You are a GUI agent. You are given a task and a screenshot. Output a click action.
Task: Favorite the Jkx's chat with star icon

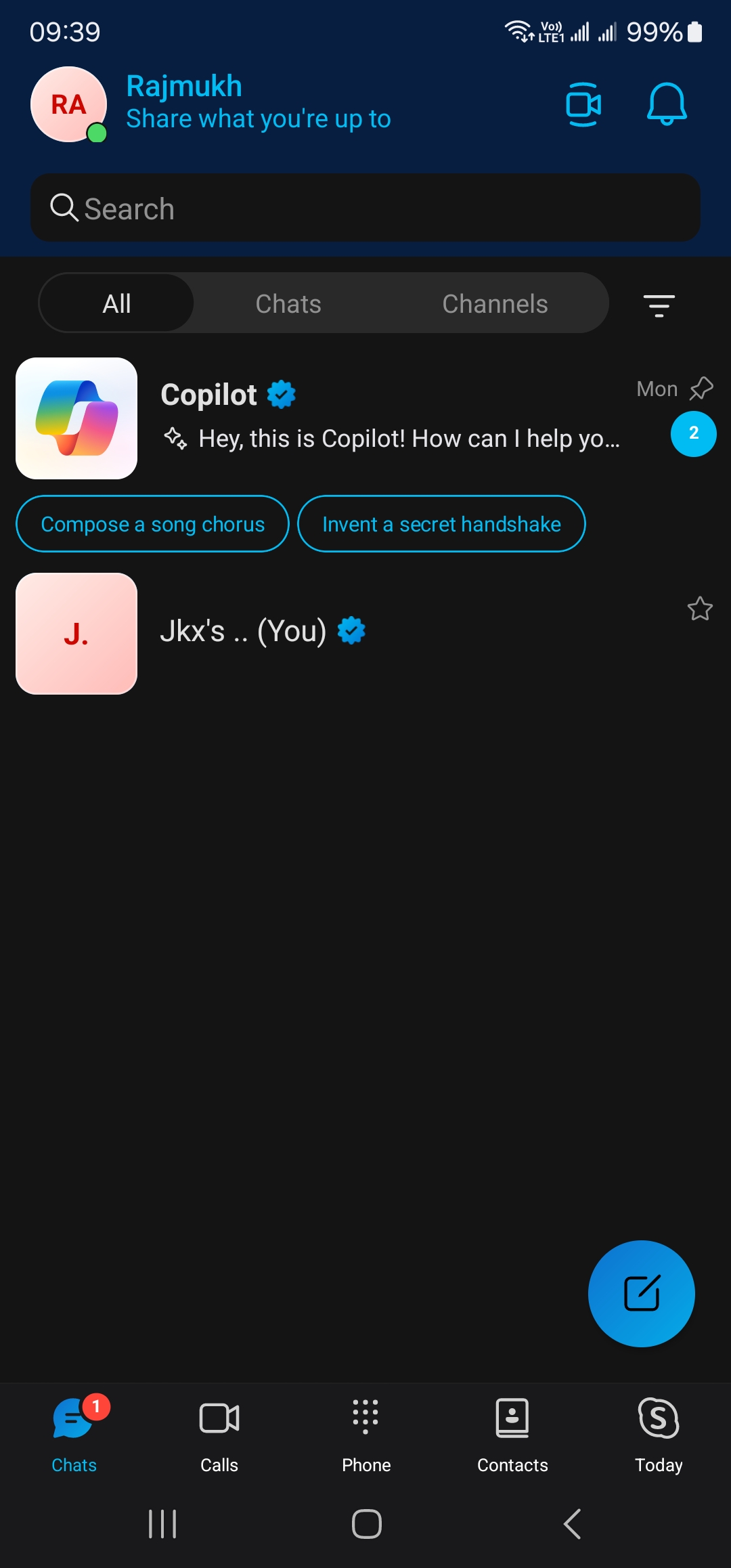(x=700, y=609)
